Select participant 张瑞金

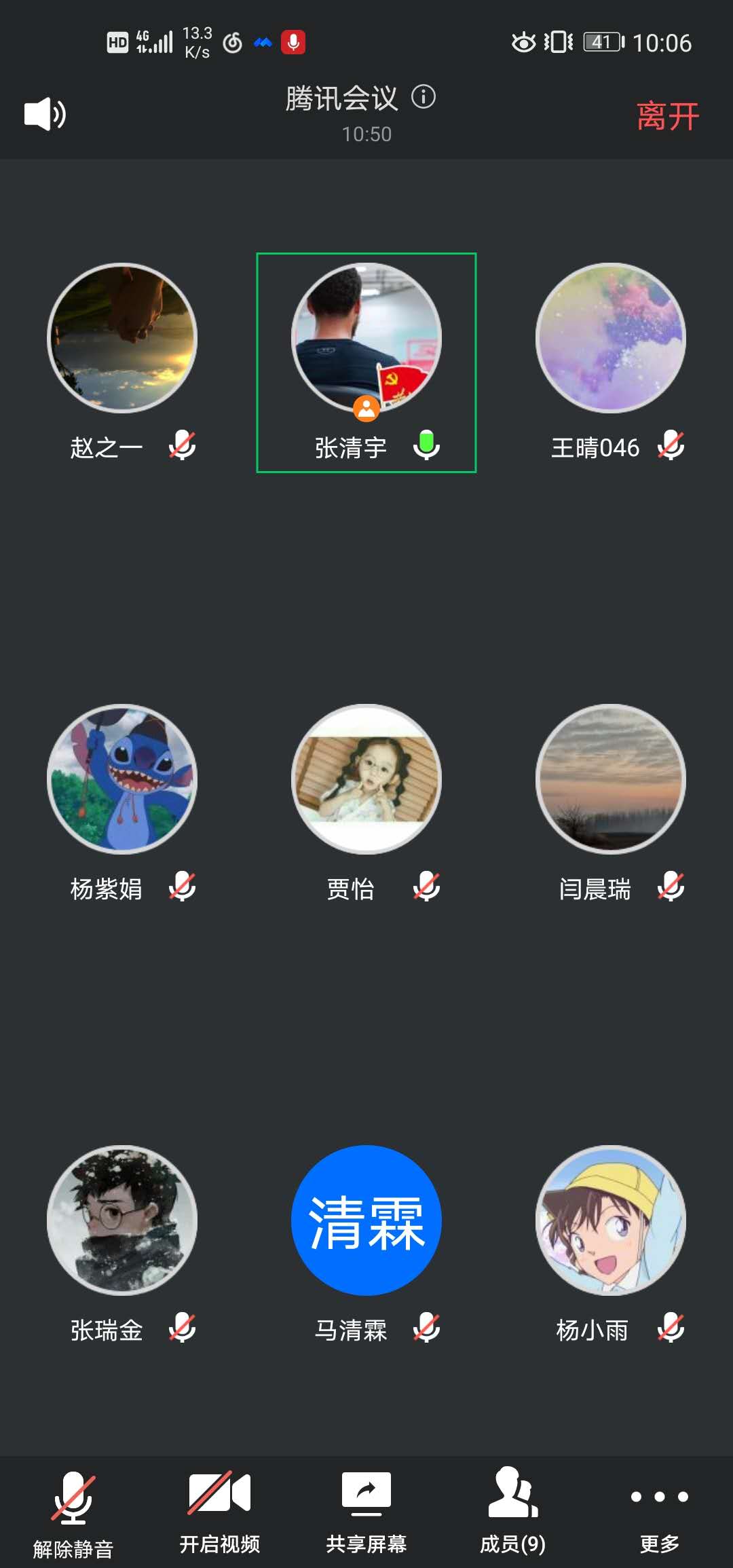(x=122, y=1220)
